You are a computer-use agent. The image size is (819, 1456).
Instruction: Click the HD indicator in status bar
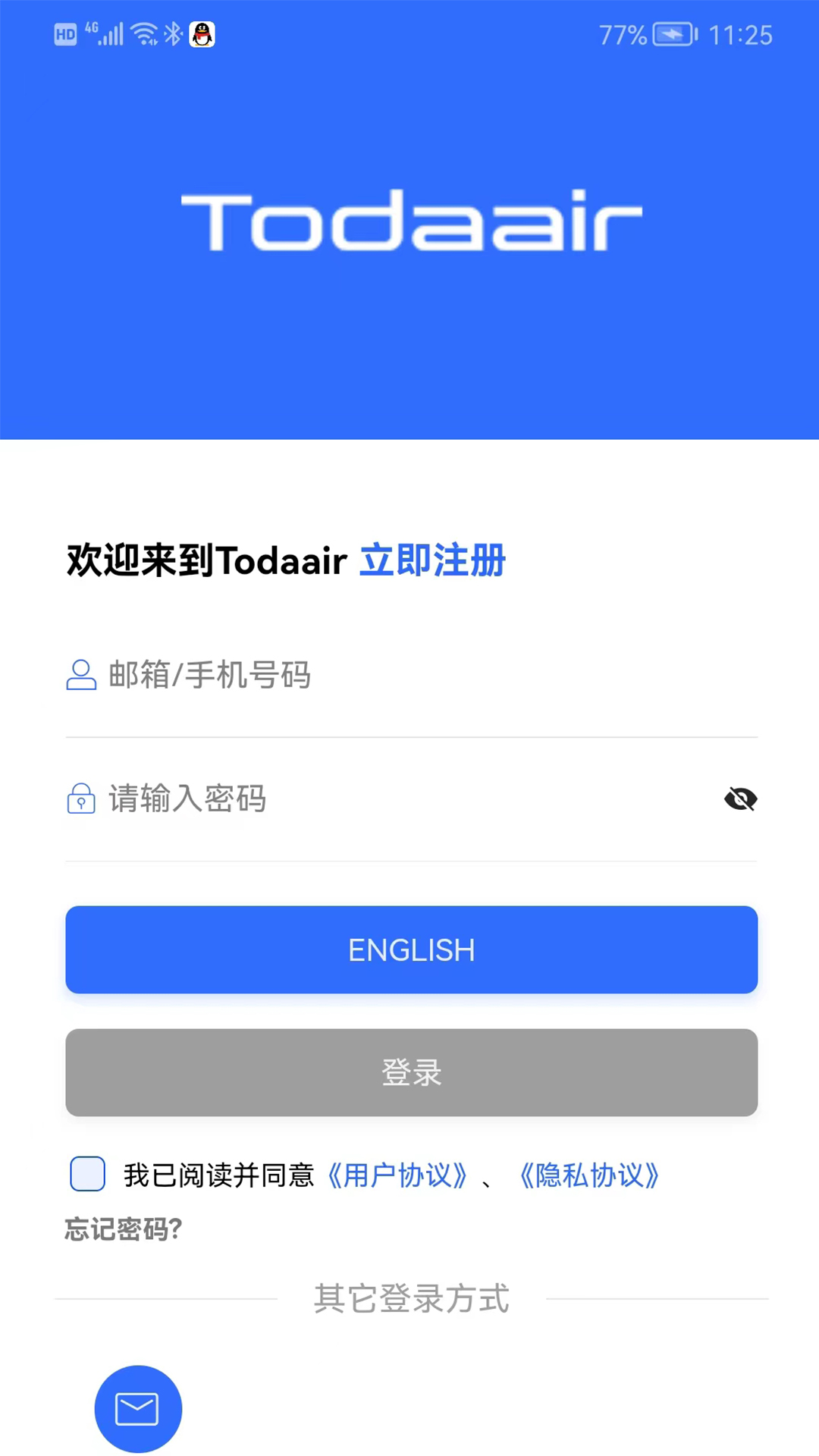(x=65, y=34)
